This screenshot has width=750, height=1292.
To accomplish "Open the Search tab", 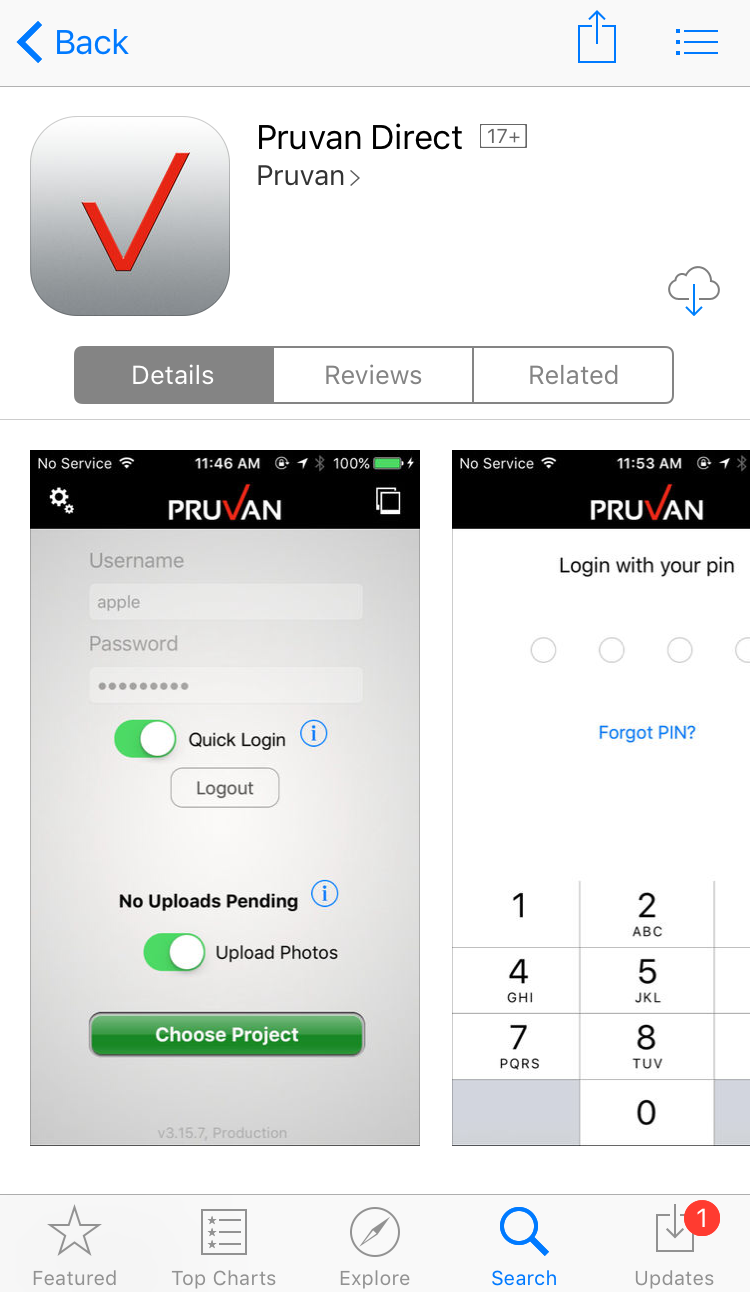I will (524, 1246).
